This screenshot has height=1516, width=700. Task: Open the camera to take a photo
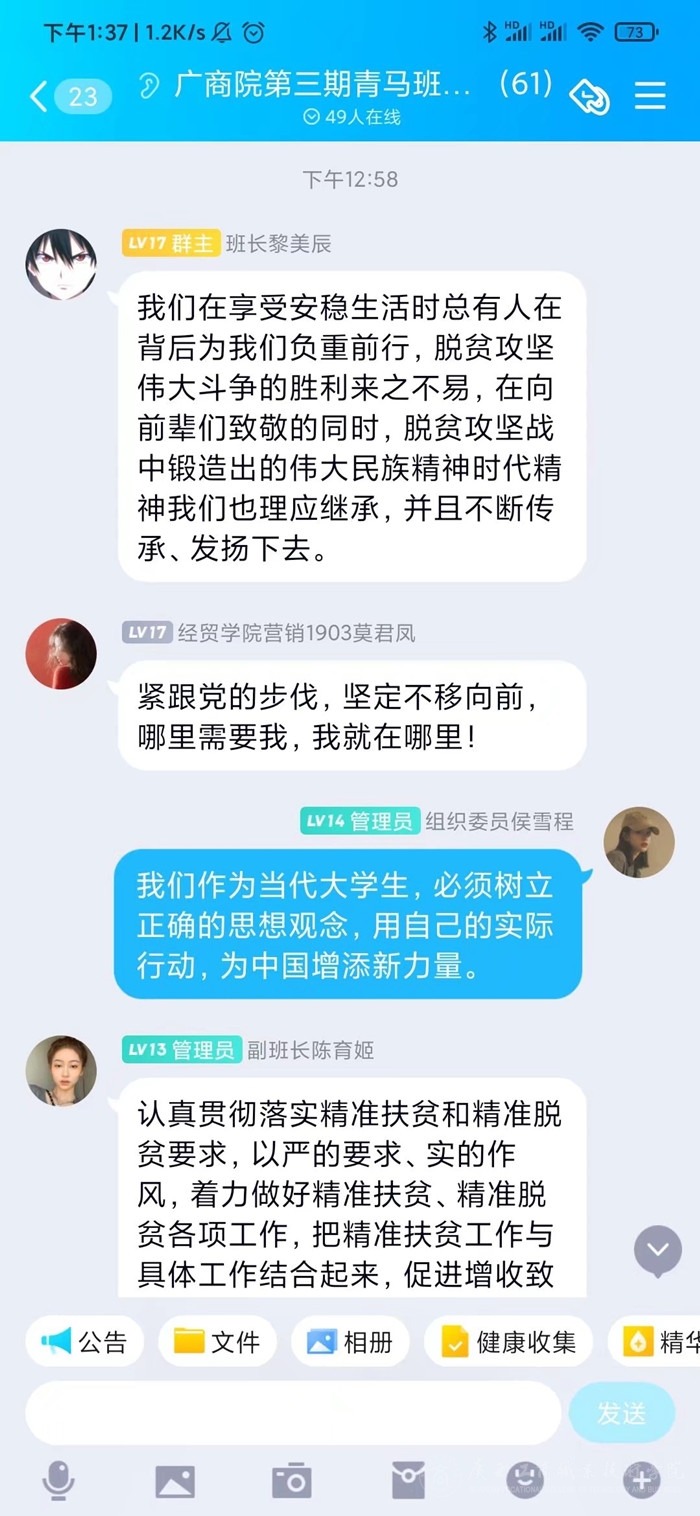click(292, 1480)
